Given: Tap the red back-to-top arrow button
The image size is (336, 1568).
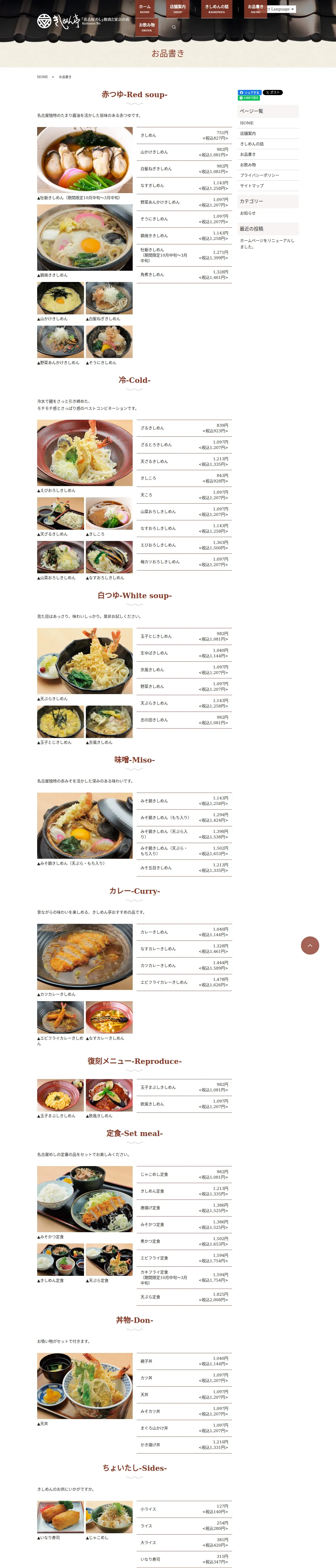Looking at the screenshot, I should click(310, 945).
